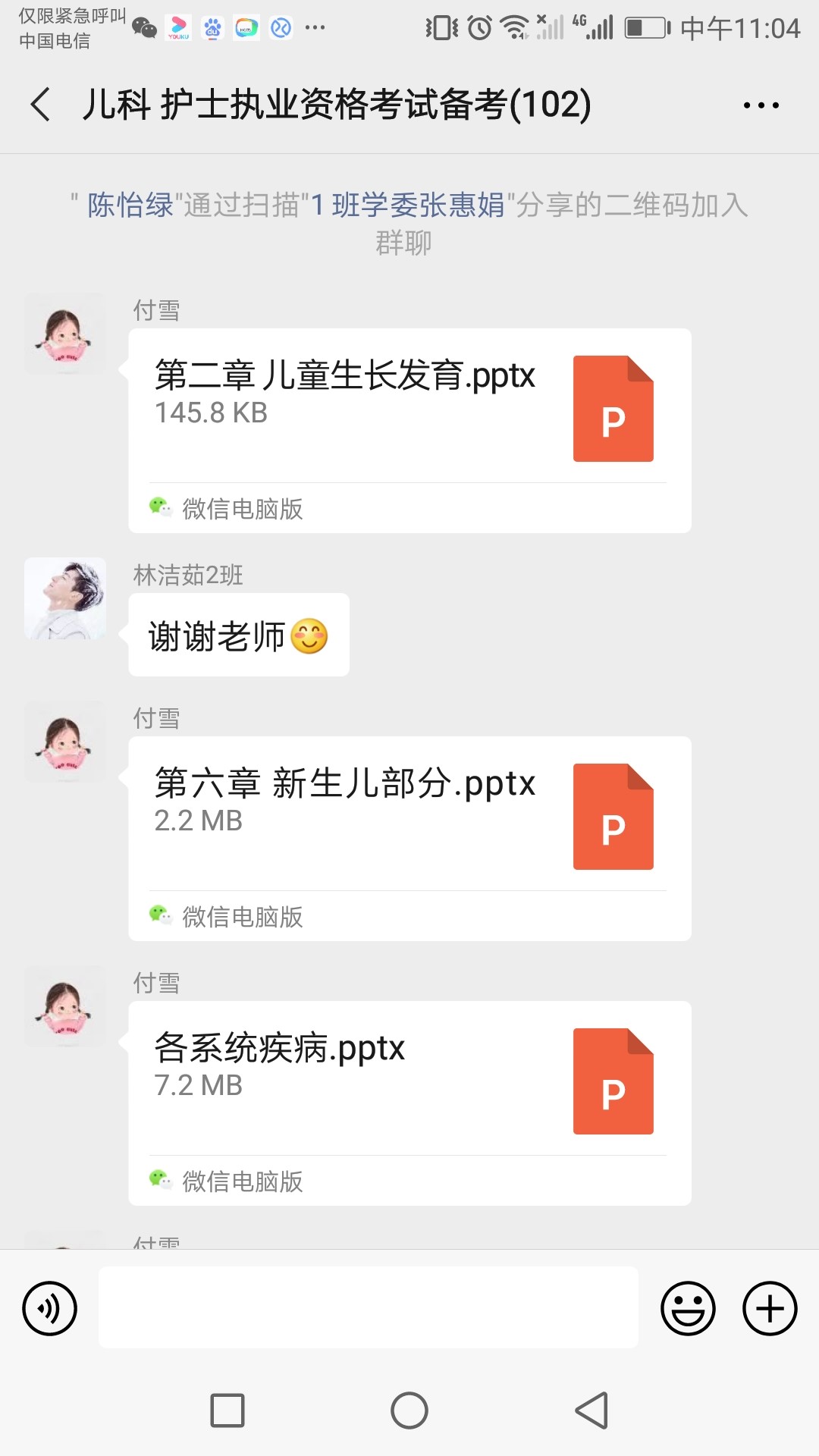Image resolution: width=819 pixels, height=1456 pixels.
Task: View 林洁茹2班's profile avatar
Action: click(65, 598)
